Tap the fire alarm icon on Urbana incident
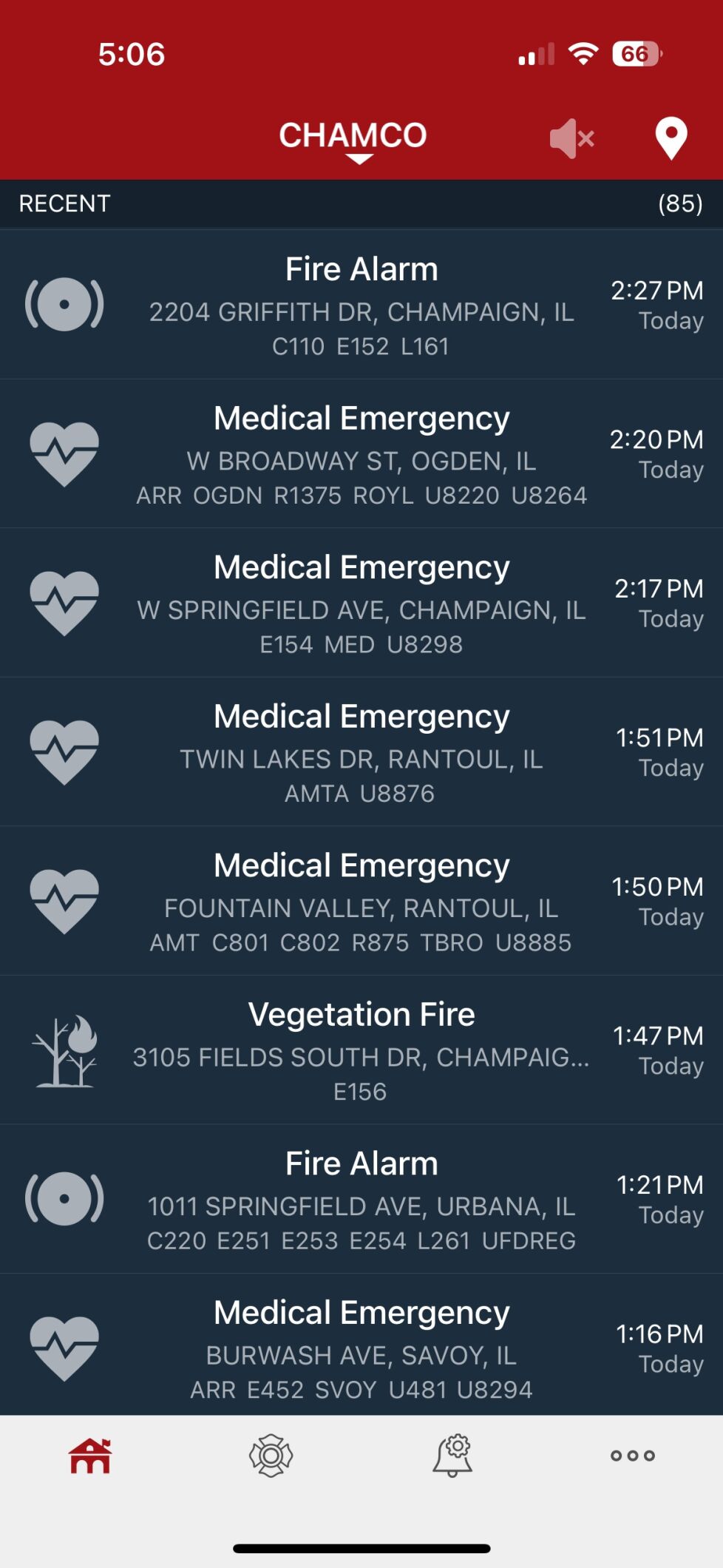 click(65, 1198)
